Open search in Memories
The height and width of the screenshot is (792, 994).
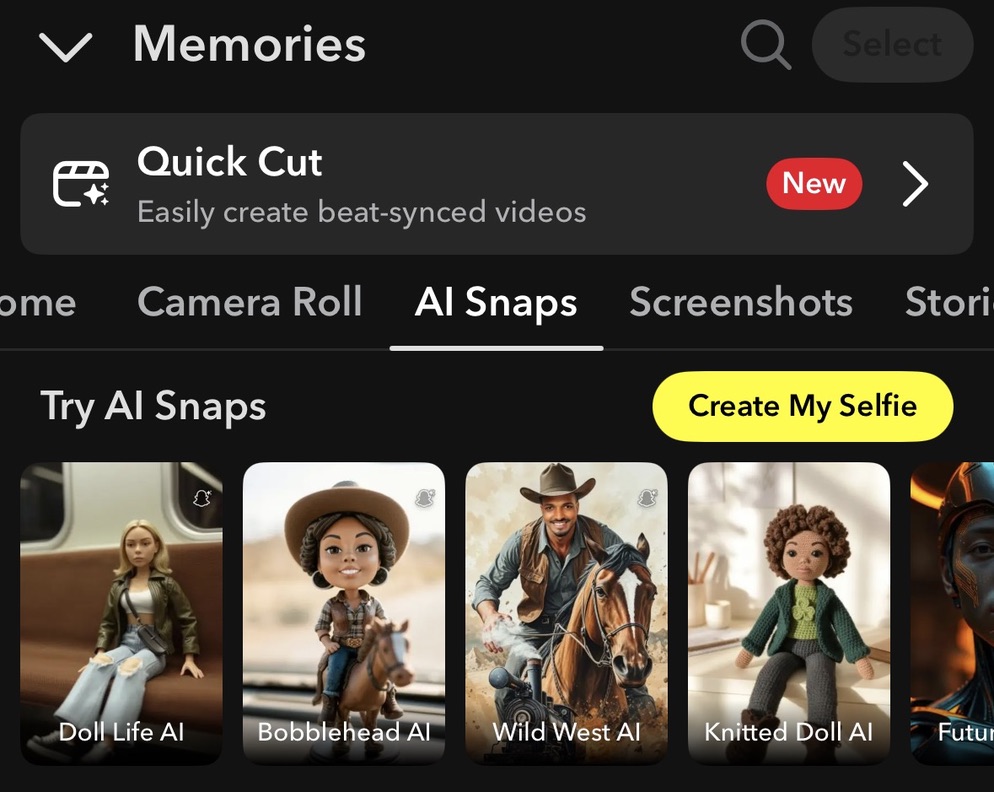[x=765, y=45]
